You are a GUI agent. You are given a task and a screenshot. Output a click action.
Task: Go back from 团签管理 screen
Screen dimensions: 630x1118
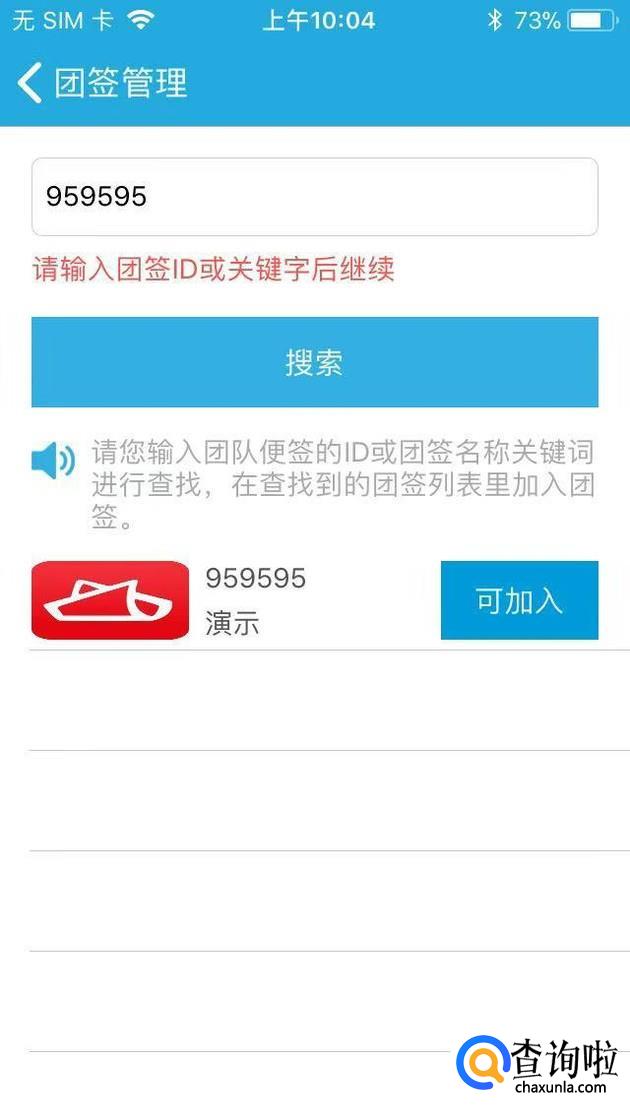click(30, 82)
